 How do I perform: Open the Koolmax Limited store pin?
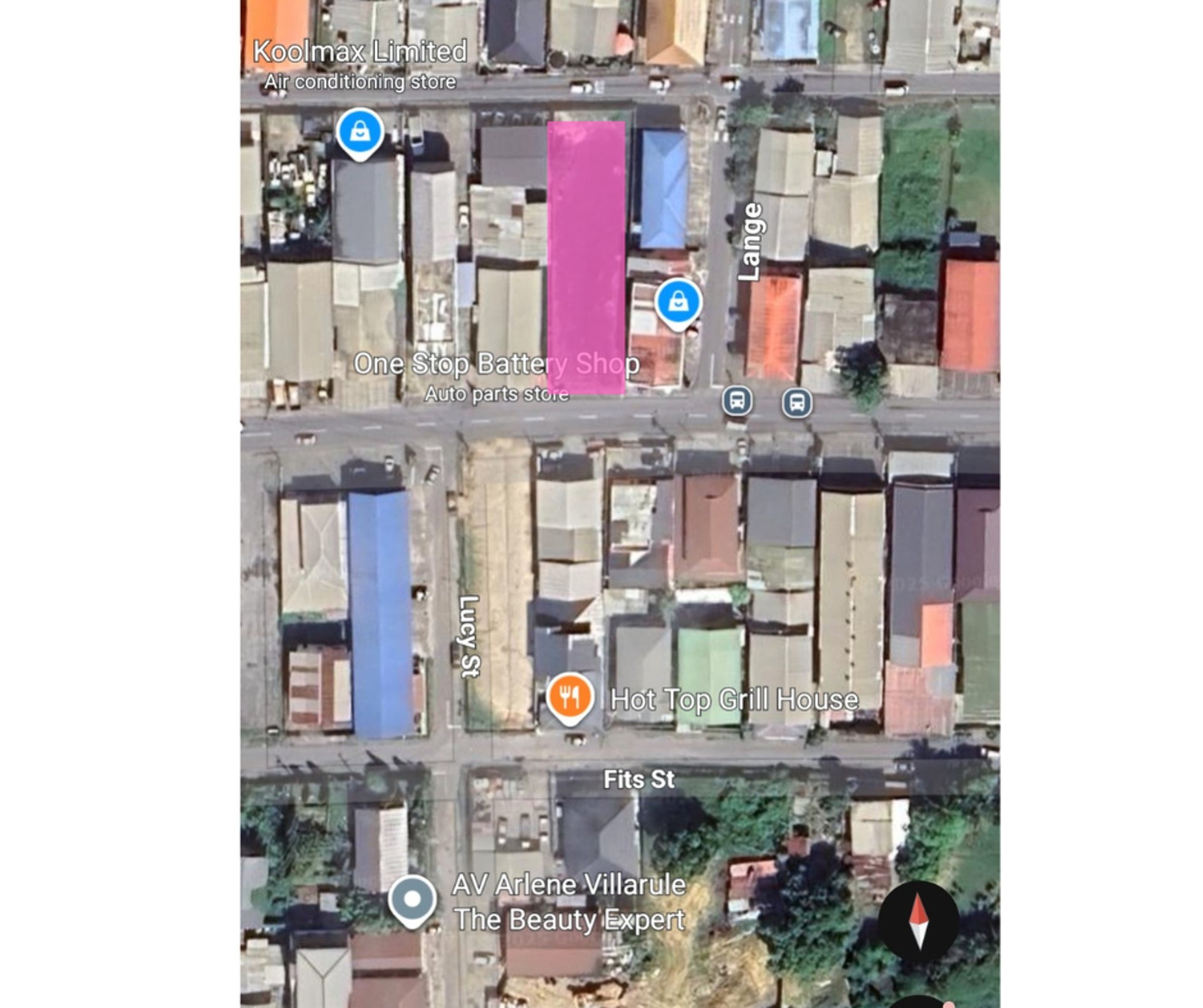coord(360,132)
